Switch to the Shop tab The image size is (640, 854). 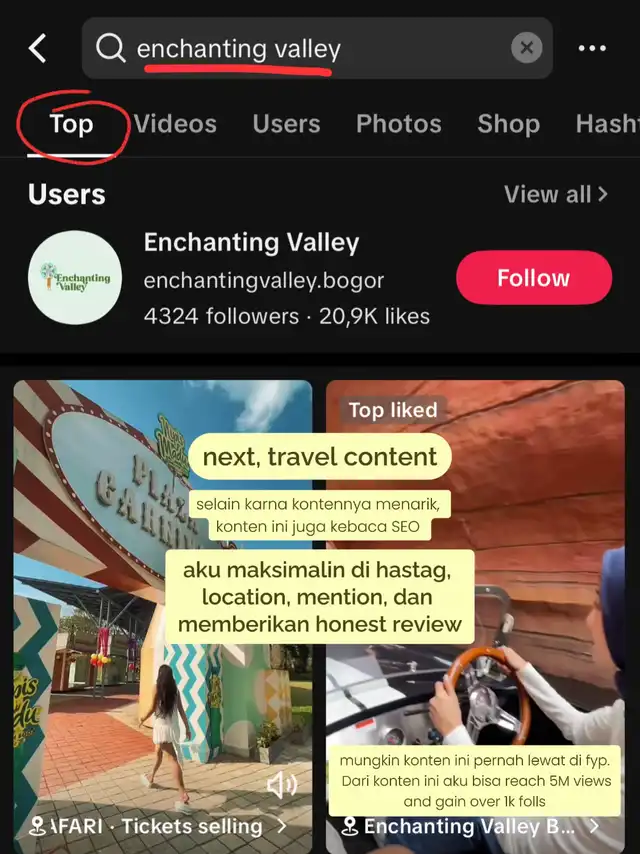(x=508, y=124)
